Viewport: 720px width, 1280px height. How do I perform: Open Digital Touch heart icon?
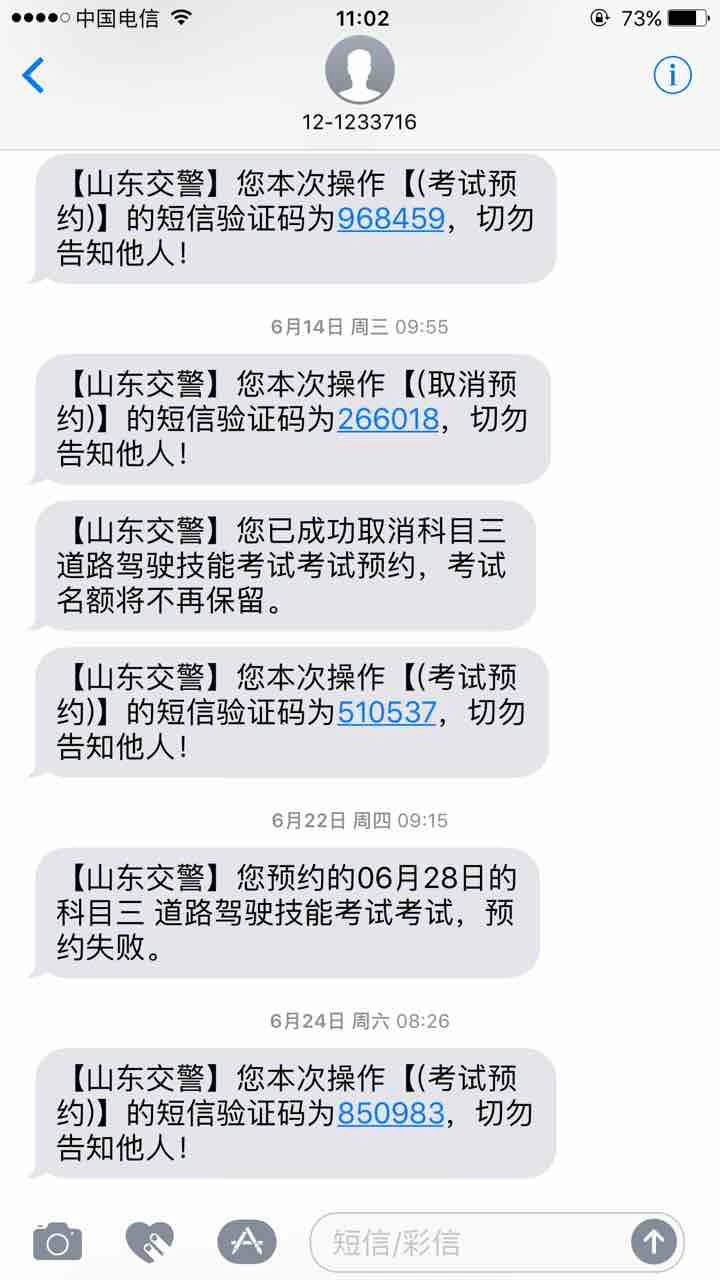coord(150,1242)
